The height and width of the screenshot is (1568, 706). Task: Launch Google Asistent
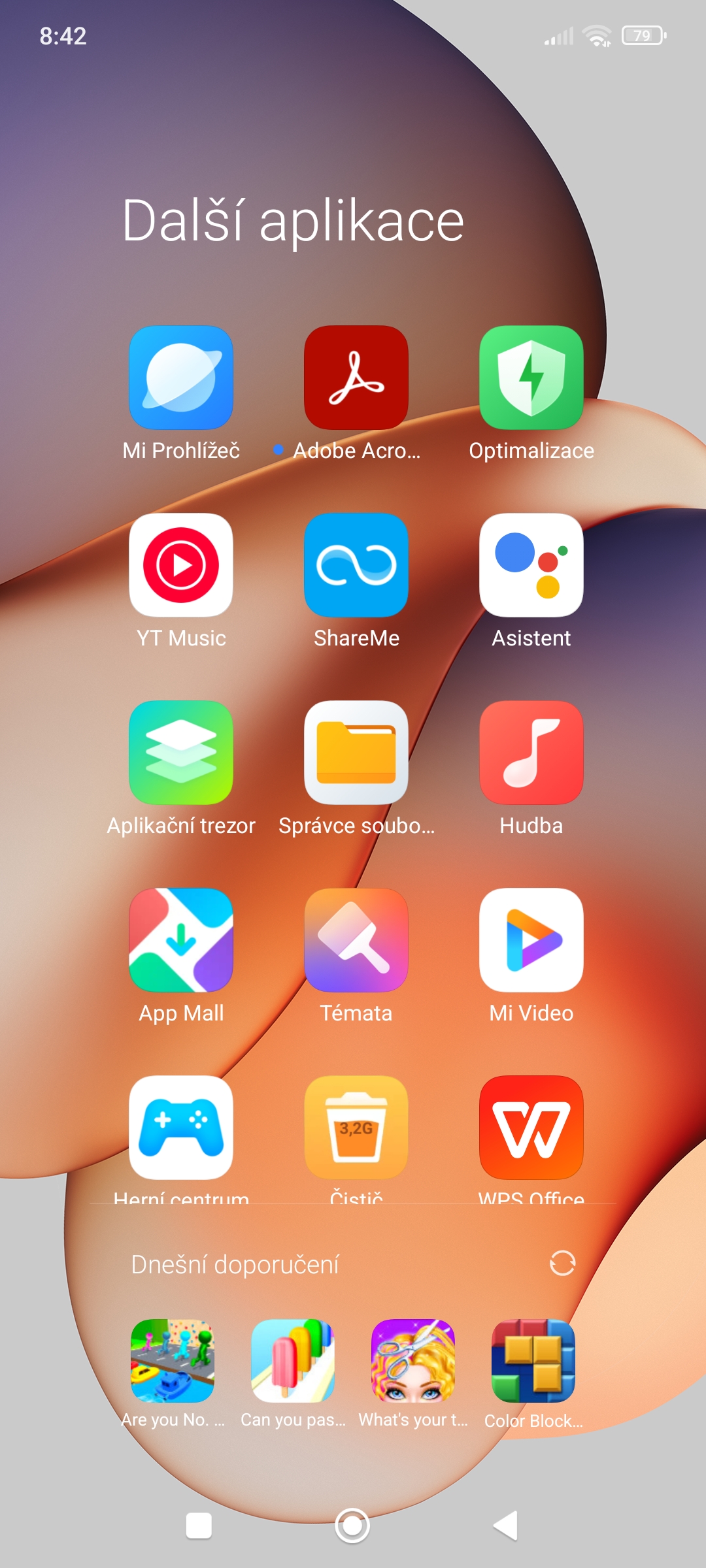click(x=531, y=565)
